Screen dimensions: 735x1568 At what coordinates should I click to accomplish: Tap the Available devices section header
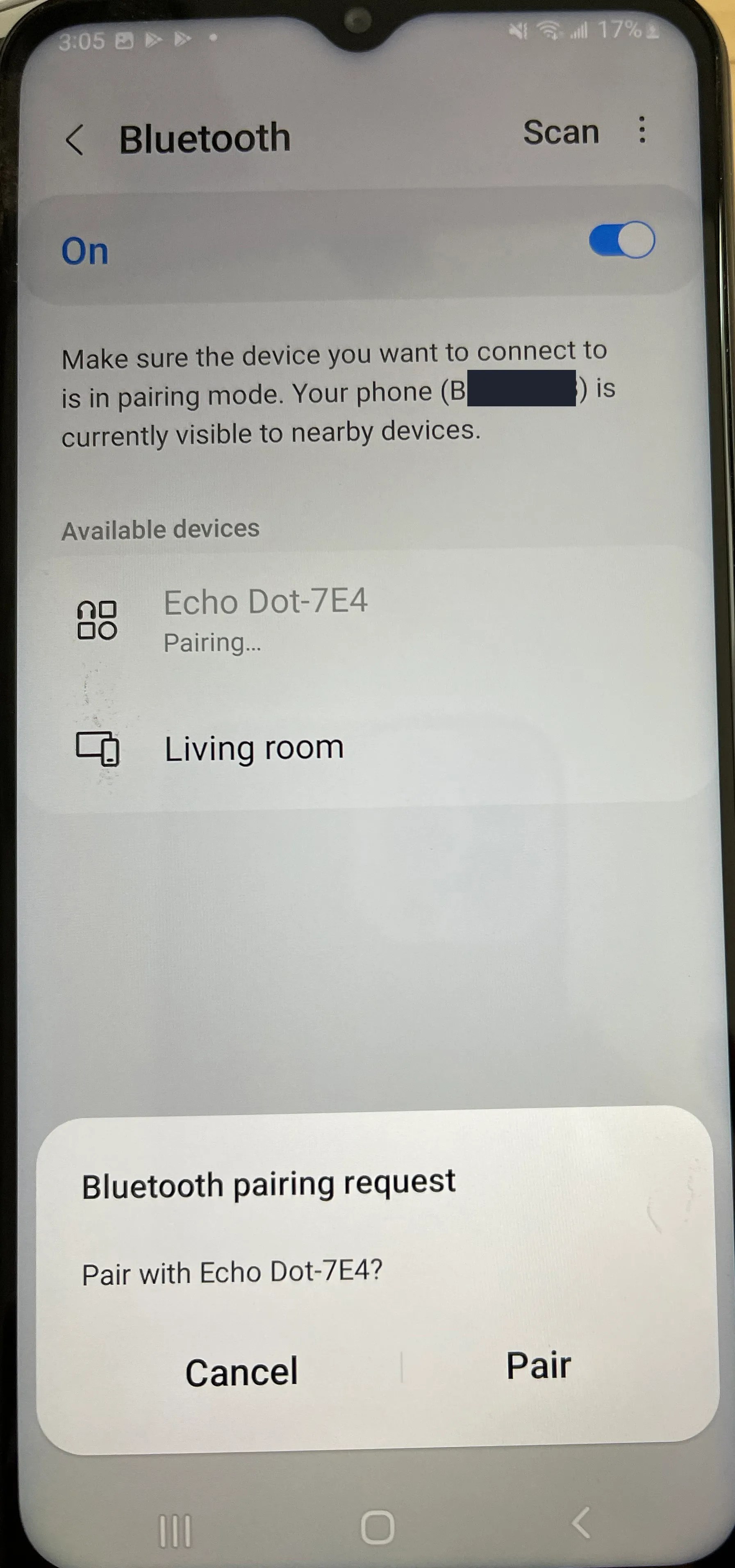click(x=161, y=529)
